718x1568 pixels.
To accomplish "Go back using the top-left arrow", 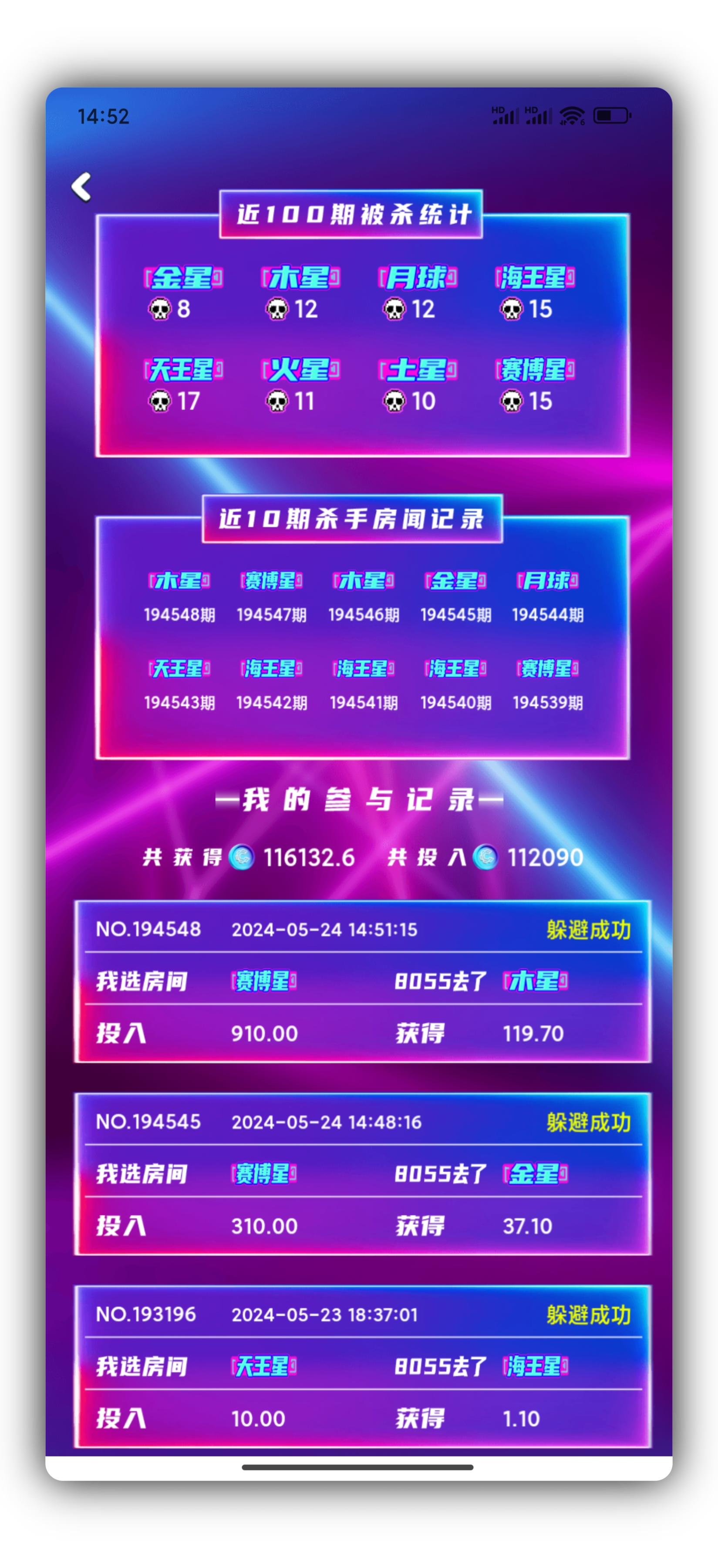I will (x=81, y=187).
